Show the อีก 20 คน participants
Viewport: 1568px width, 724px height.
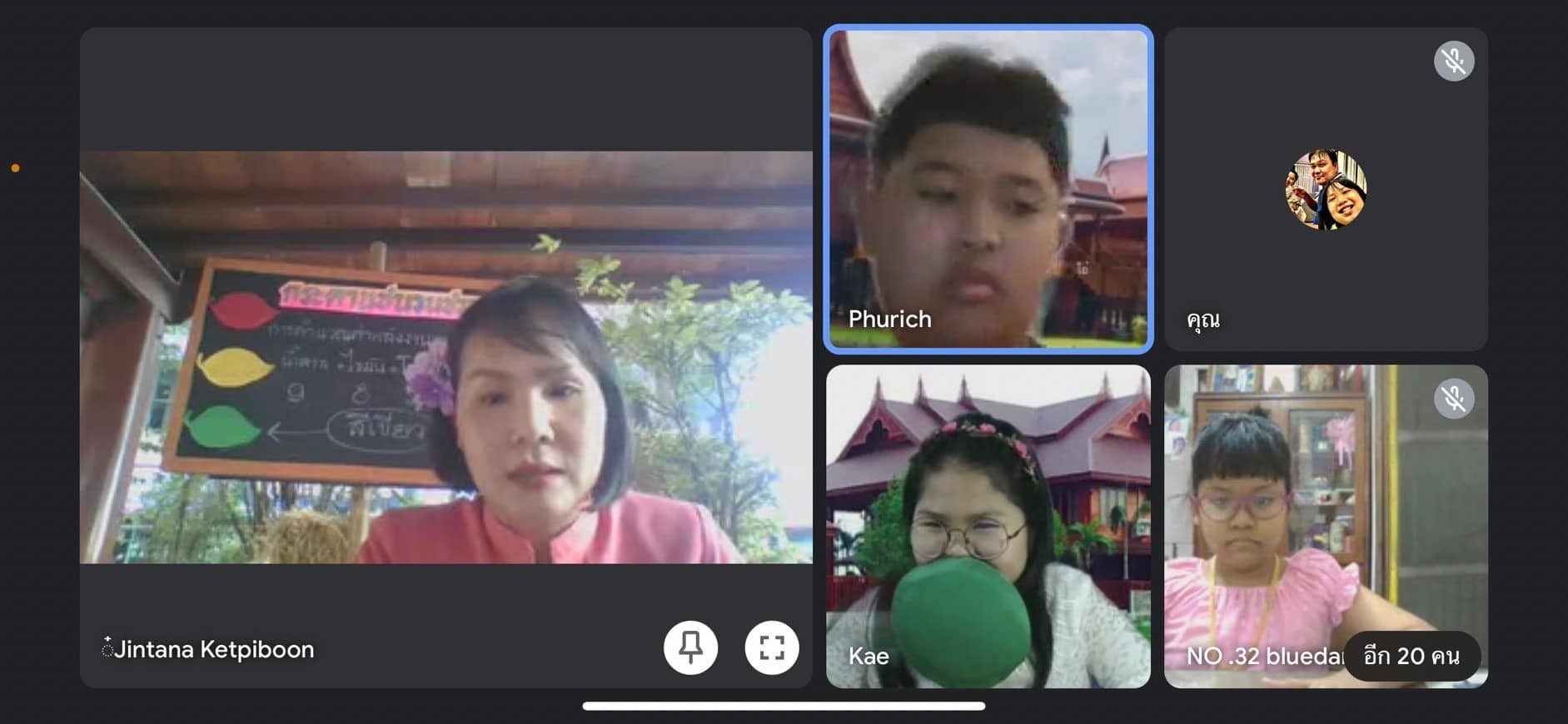1411,657
